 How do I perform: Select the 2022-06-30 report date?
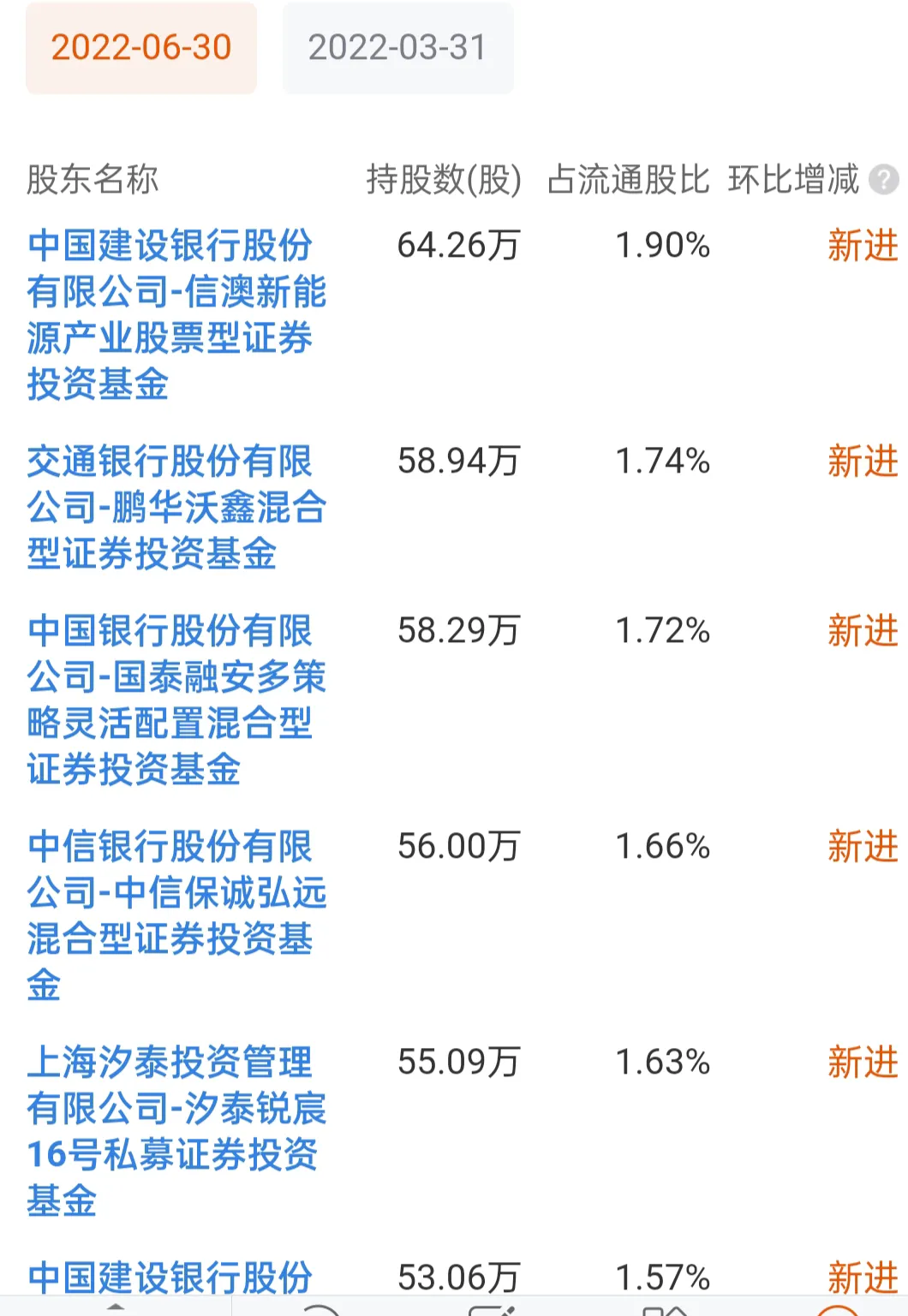click(x=141, y=48)
